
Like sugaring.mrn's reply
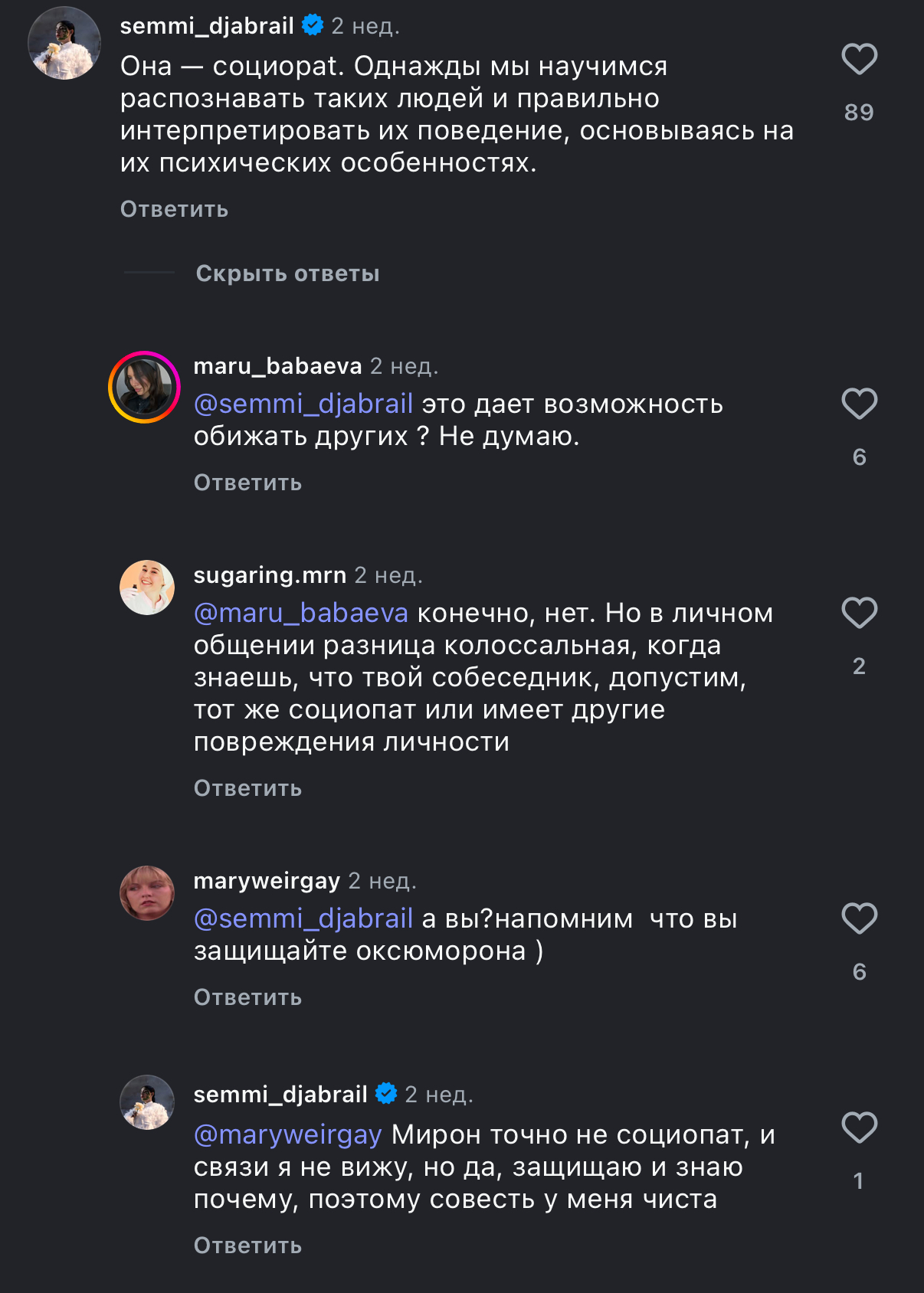coord(859,613)
